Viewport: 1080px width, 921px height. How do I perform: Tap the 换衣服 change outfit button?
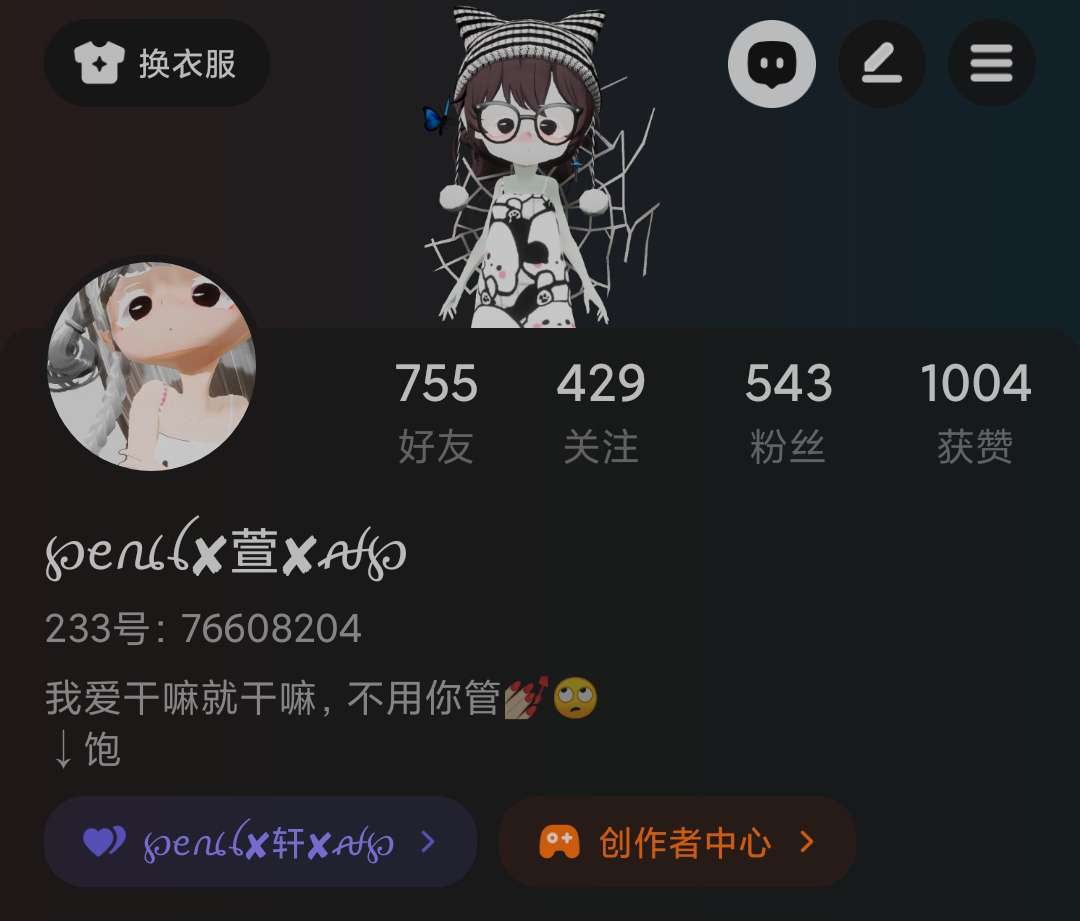(157, 64)
